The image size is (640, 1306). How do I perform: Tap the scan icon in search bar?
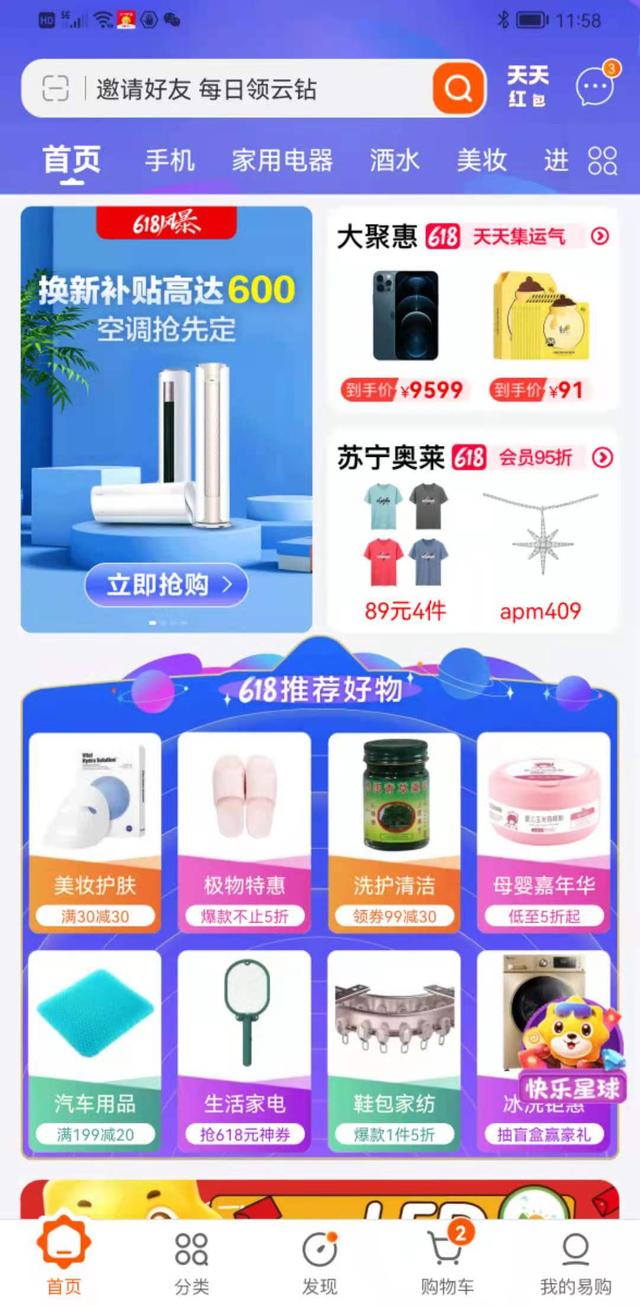pos(55,89)
